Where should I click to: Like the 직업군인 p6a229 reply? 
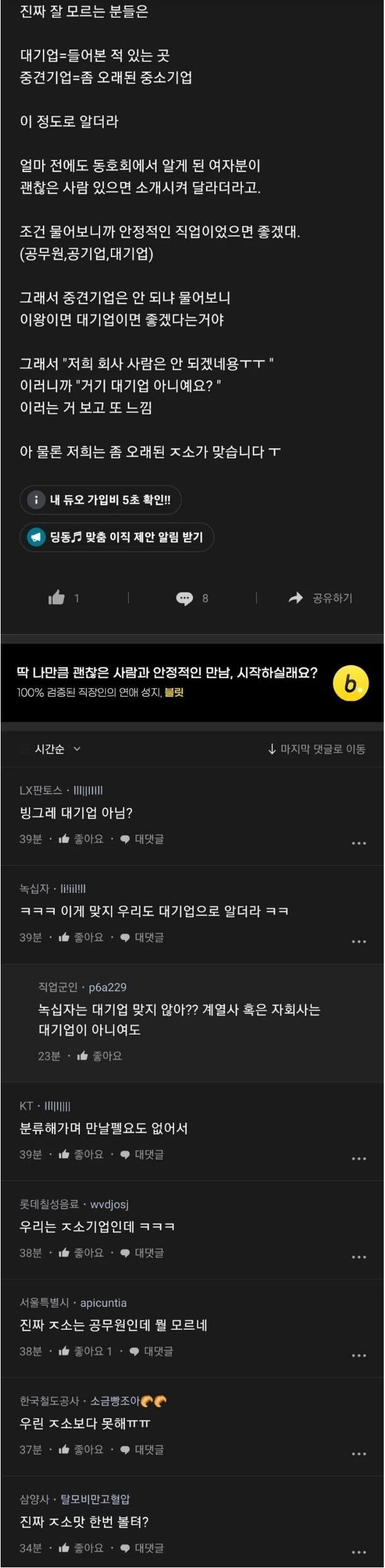[x=100, y=1056]
